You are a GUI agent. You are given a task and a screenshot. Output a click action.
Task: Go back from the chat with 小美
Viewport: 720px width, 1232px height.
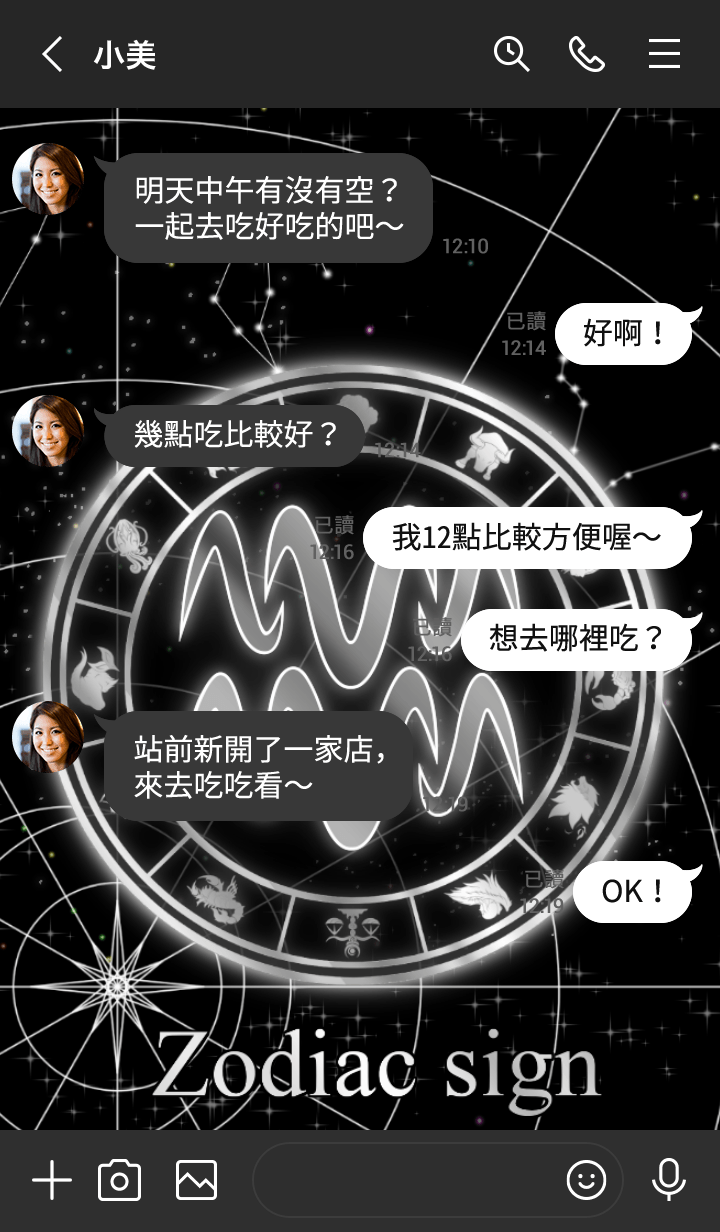[x=52, y=54]
